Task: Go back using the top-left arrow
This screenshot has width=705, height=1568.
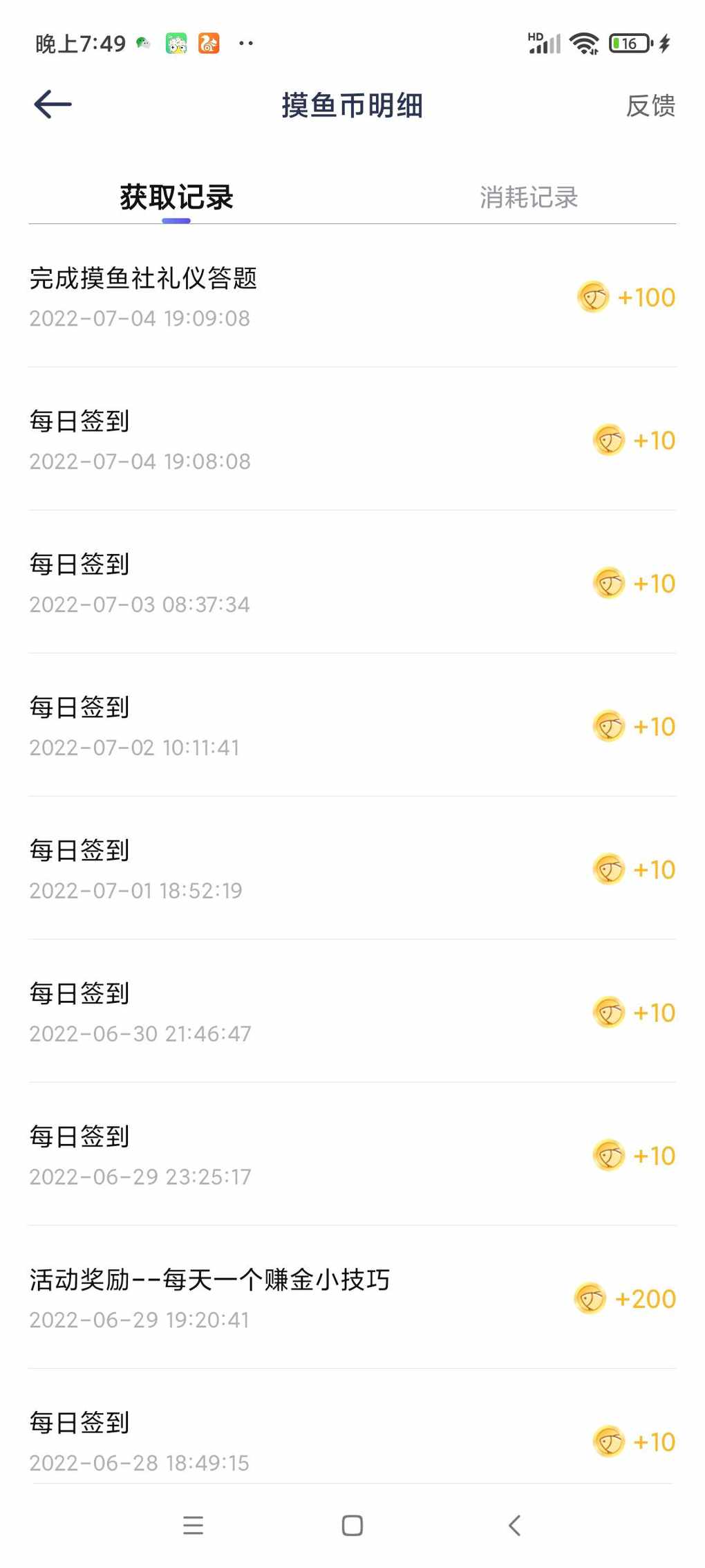Action: pyautogui.click(x=53, y=104)
